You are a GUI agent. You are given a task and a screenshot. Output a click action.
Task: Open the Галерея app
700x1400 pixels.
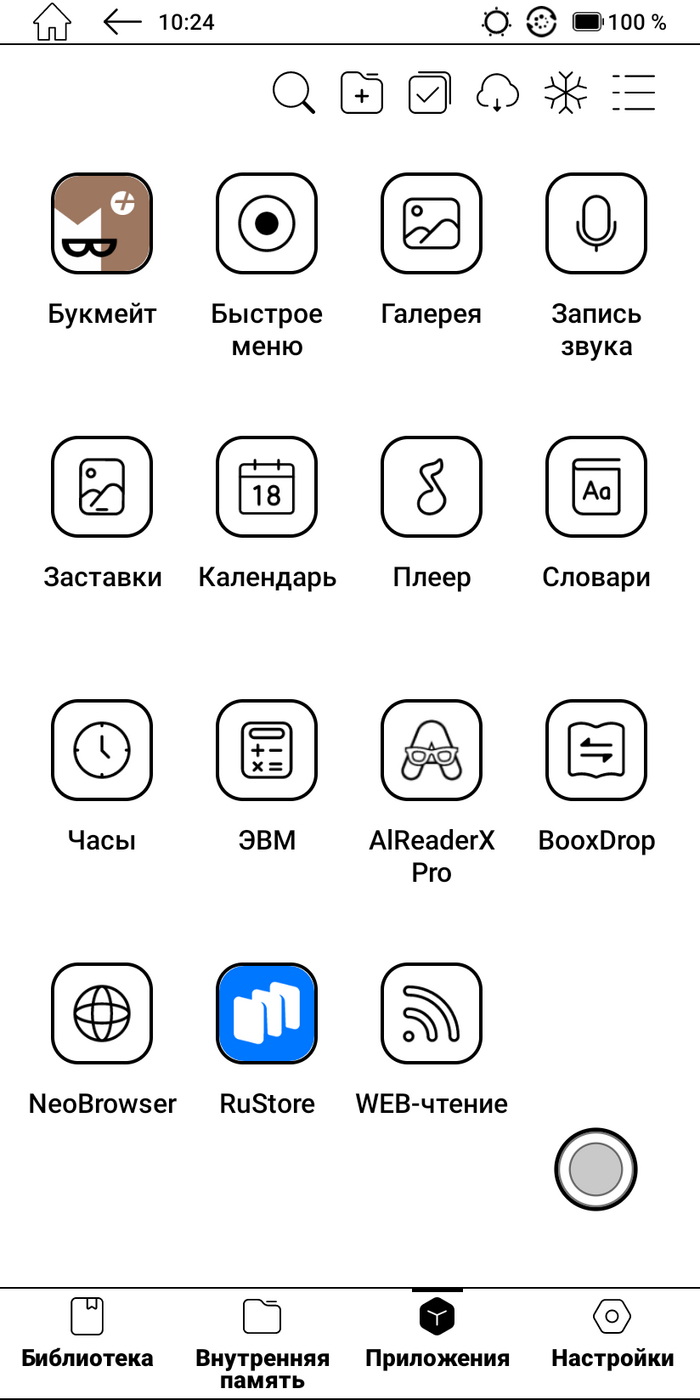[x=431, y=223]
